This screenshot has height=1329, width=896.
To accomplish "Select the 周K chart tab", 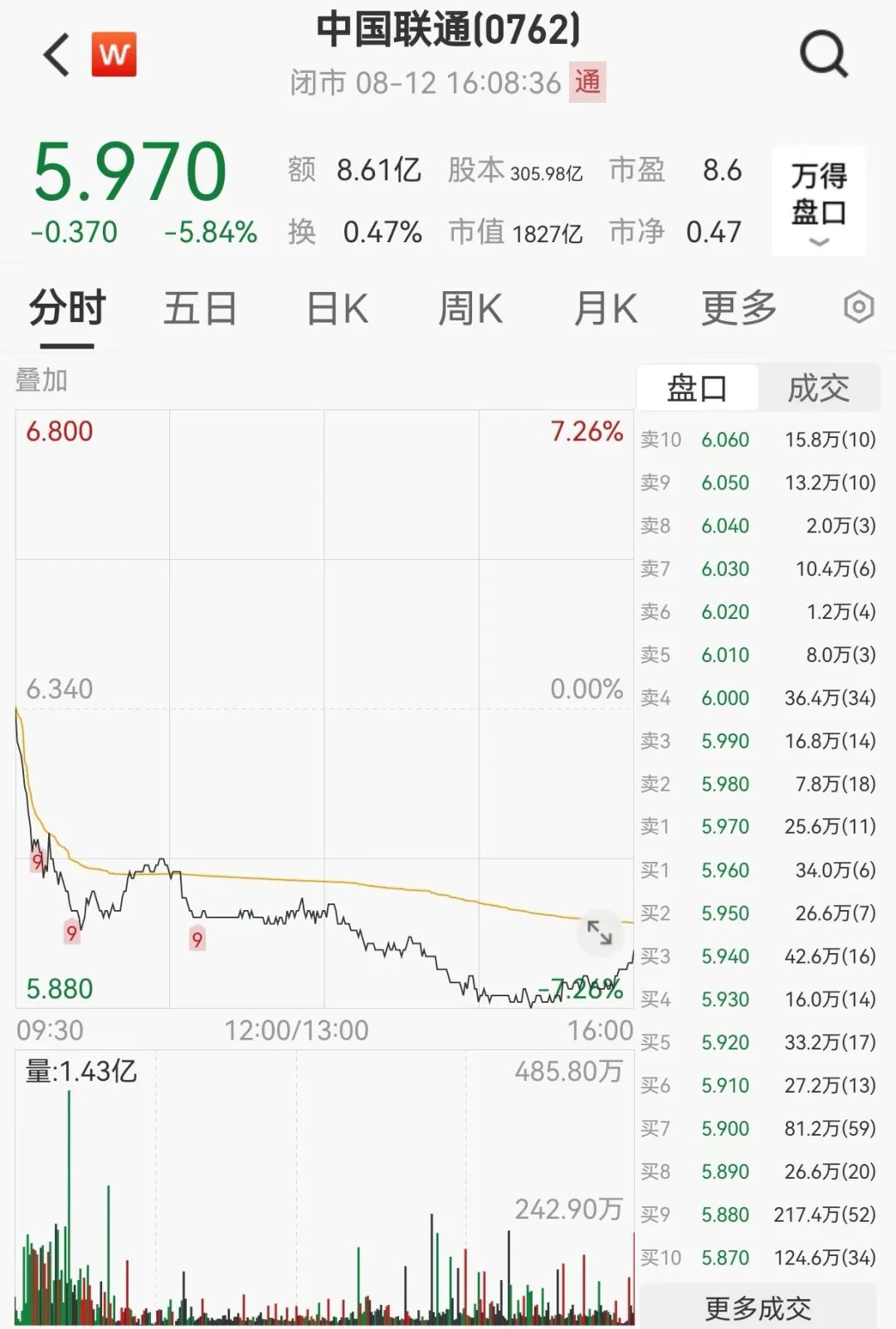I will tap(470, 309).
